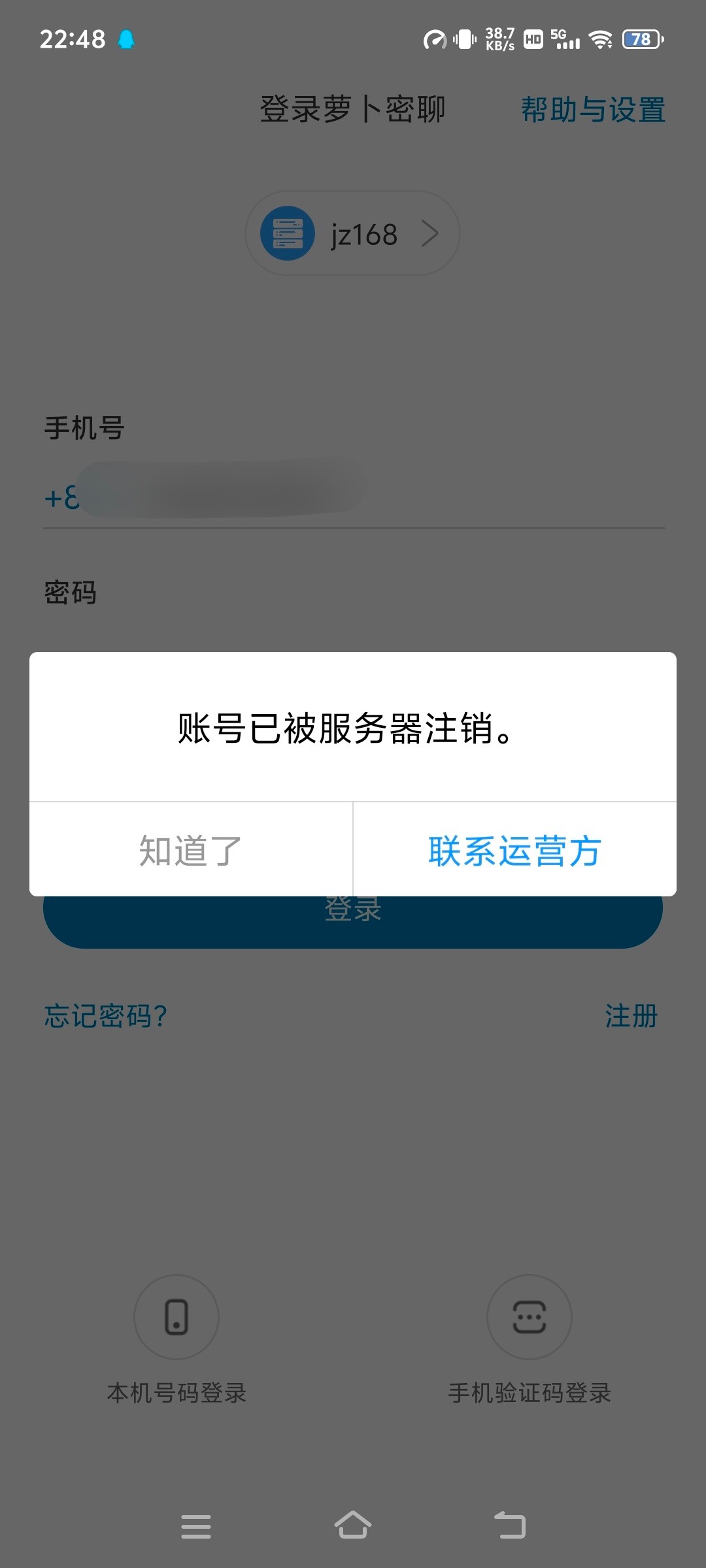Tap the 手机验证码登录 verification code icon

(529, 1316)
